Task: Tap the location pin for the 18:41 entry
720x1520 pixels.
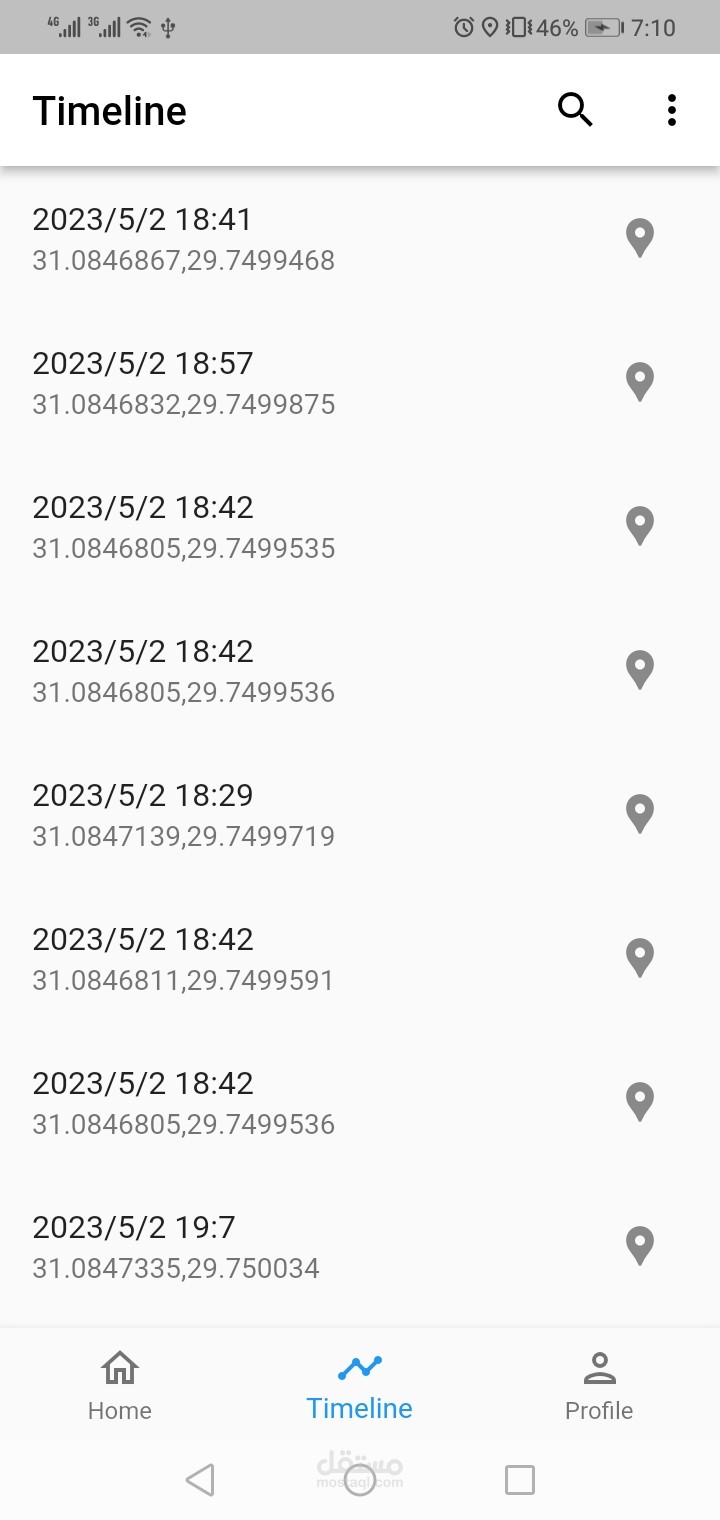Action: pos(639,238)
